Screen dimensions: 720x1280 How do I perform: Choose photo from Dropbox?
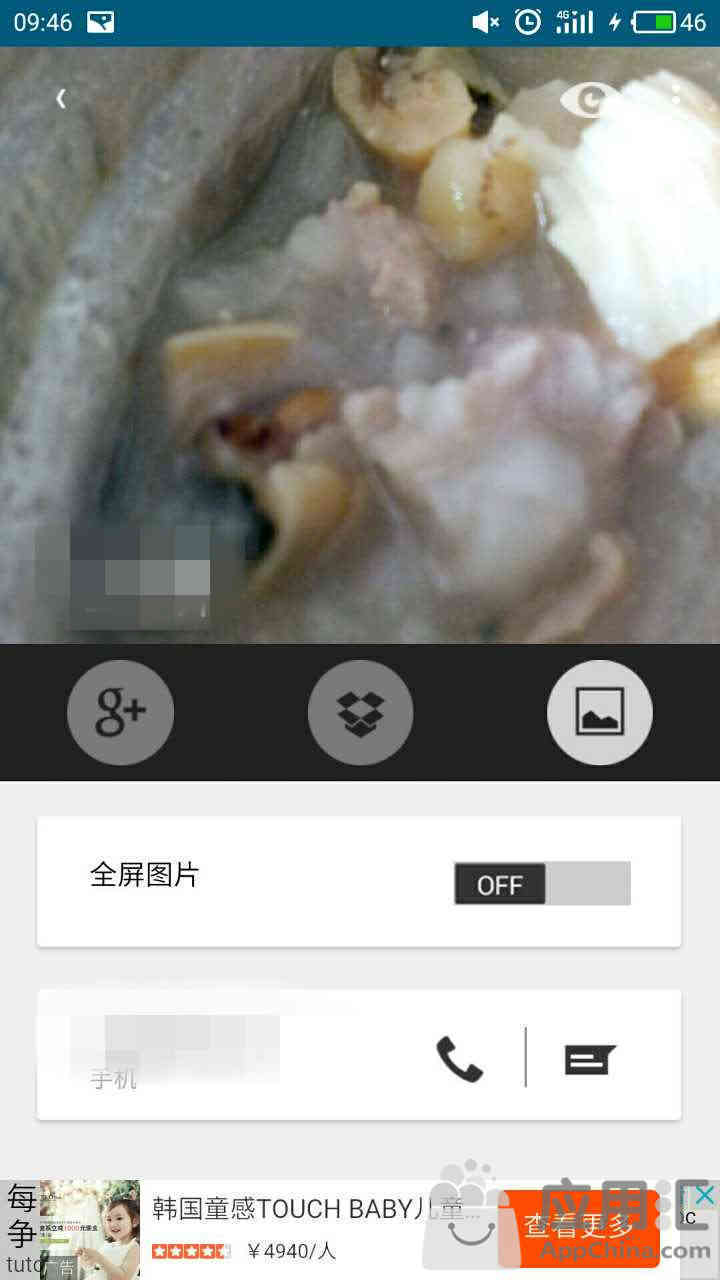360,712
